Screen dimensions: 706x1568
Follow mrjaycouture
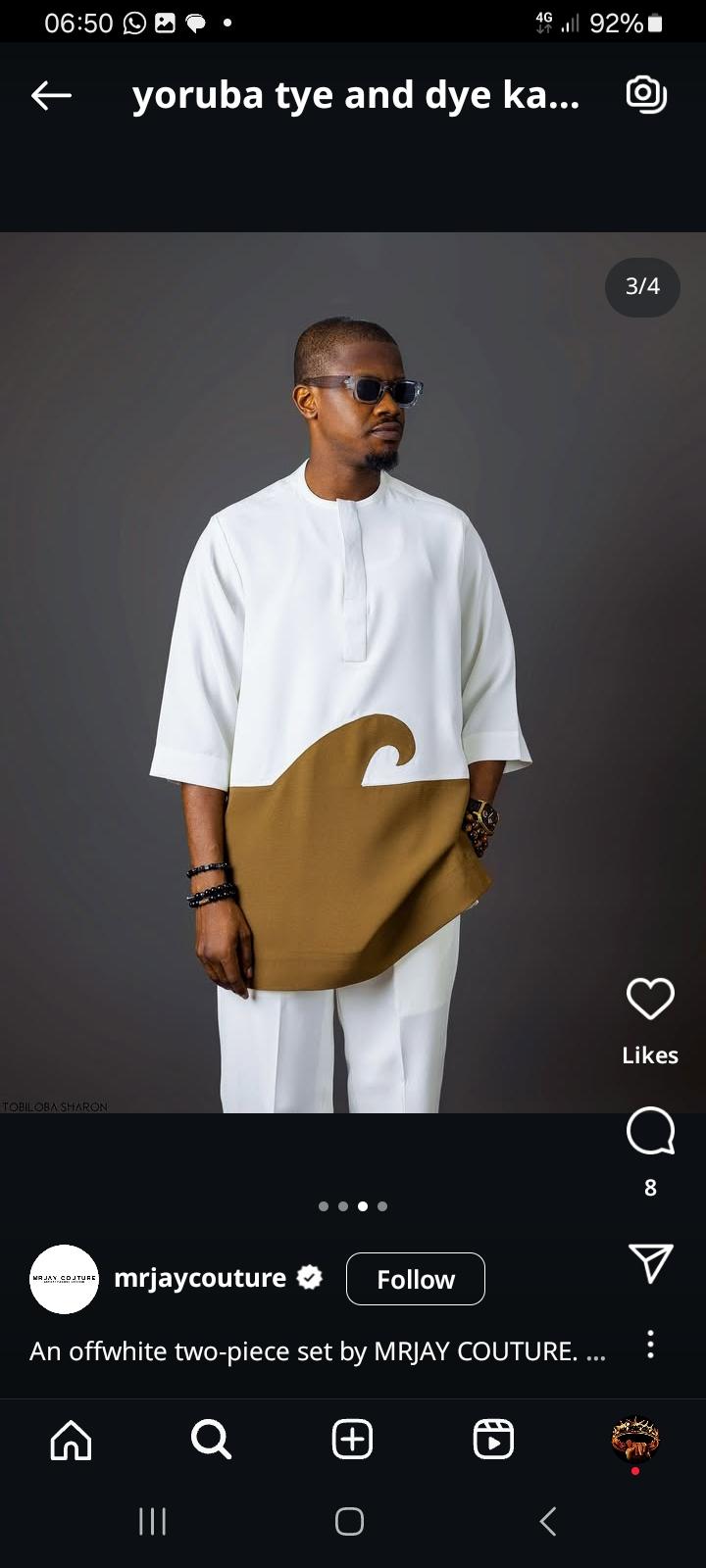[x=415, y=1279]
